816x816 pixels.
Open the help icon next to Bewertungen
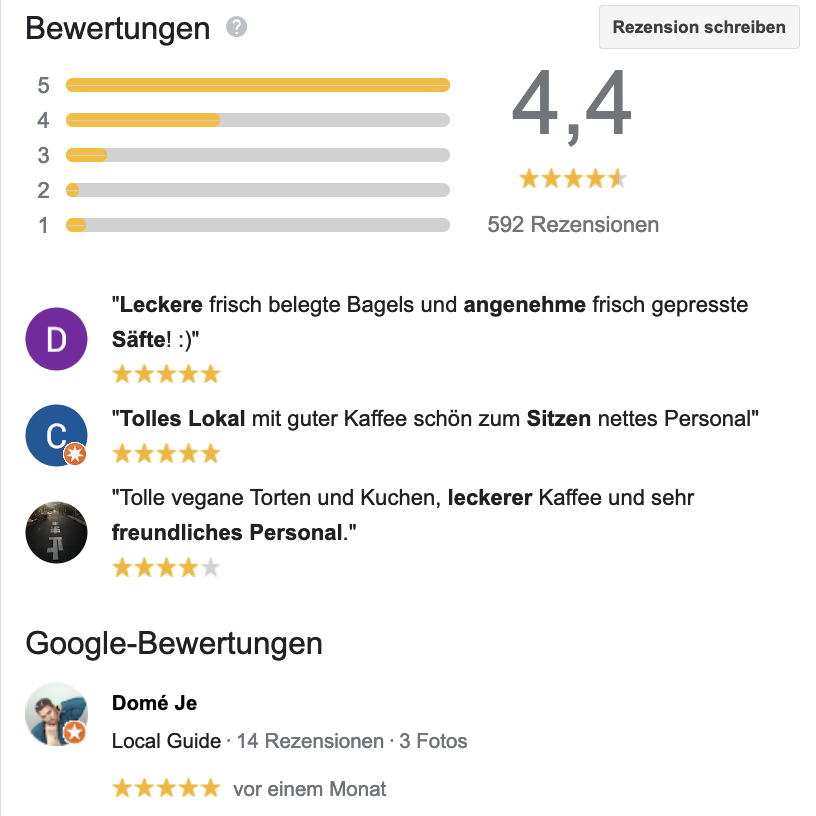click(x=236, y=27)
